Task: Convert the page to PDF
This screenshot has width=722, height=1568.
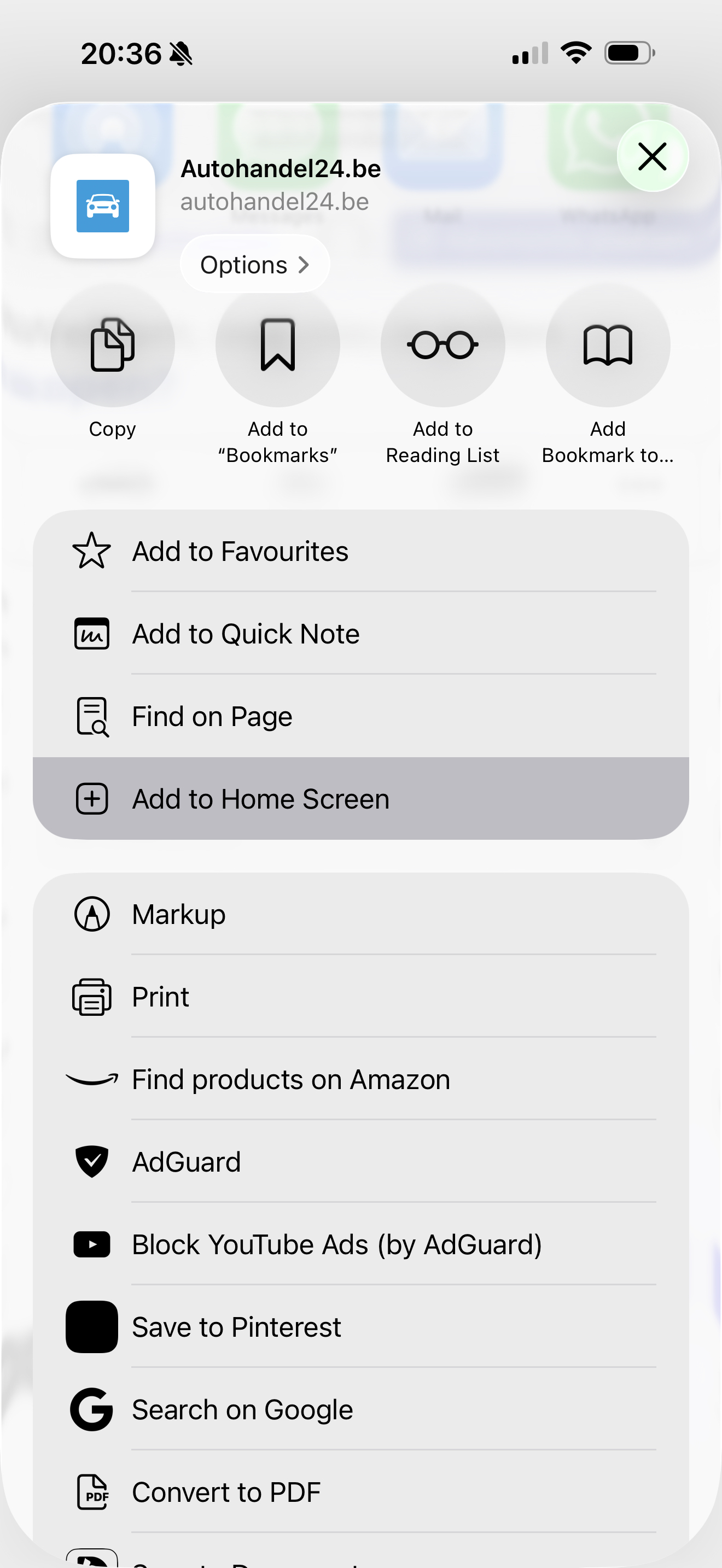Action: 360,1492
